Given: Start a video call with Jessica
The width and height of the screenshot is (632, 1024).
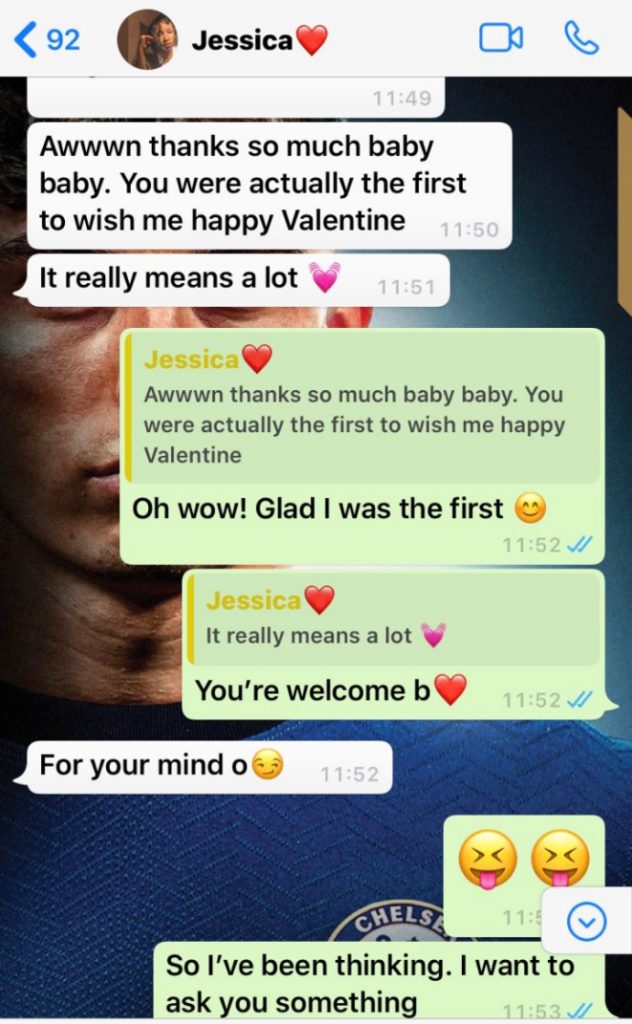Looking at the screenshot, I should coord(501,39).
